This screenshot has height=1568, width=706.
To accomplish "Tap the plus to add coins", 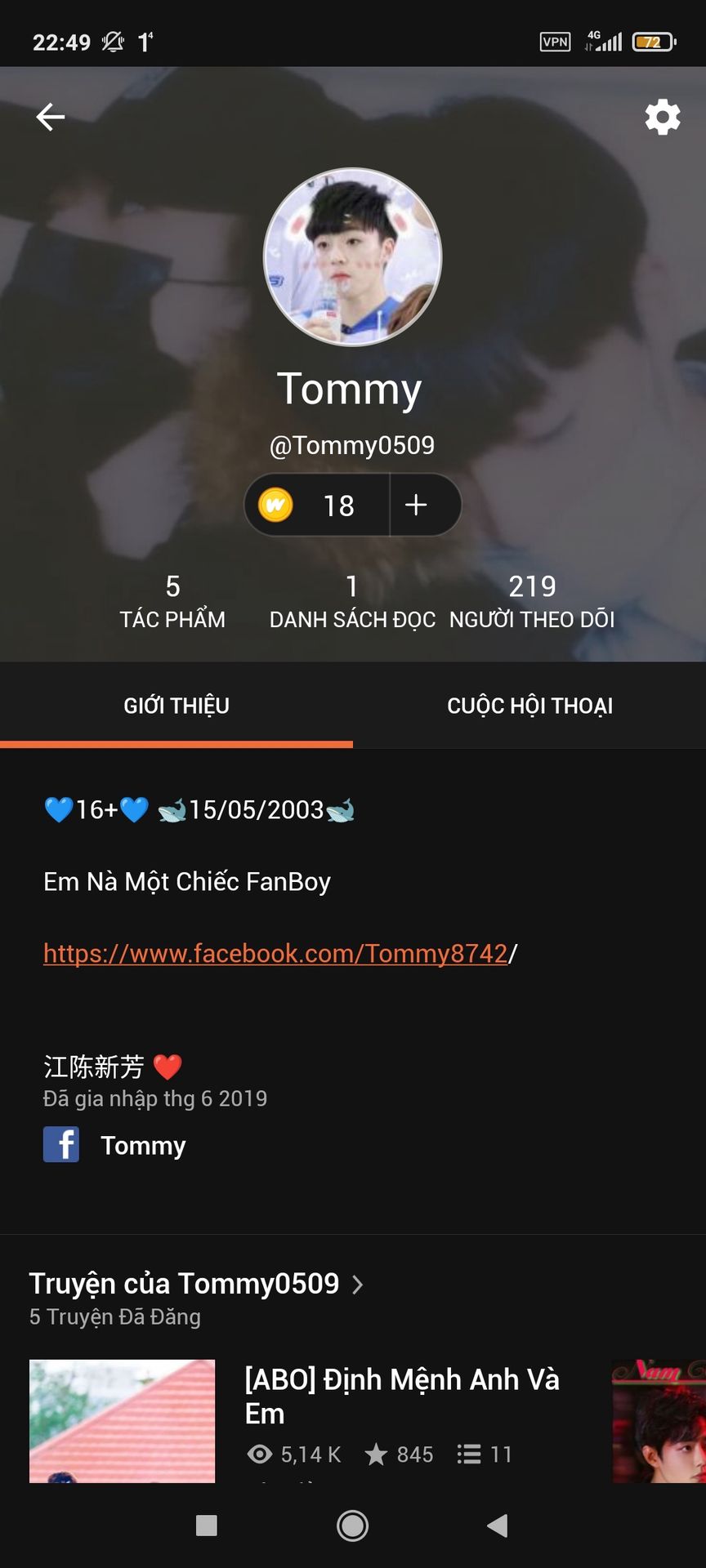I will tap(416, 505).
